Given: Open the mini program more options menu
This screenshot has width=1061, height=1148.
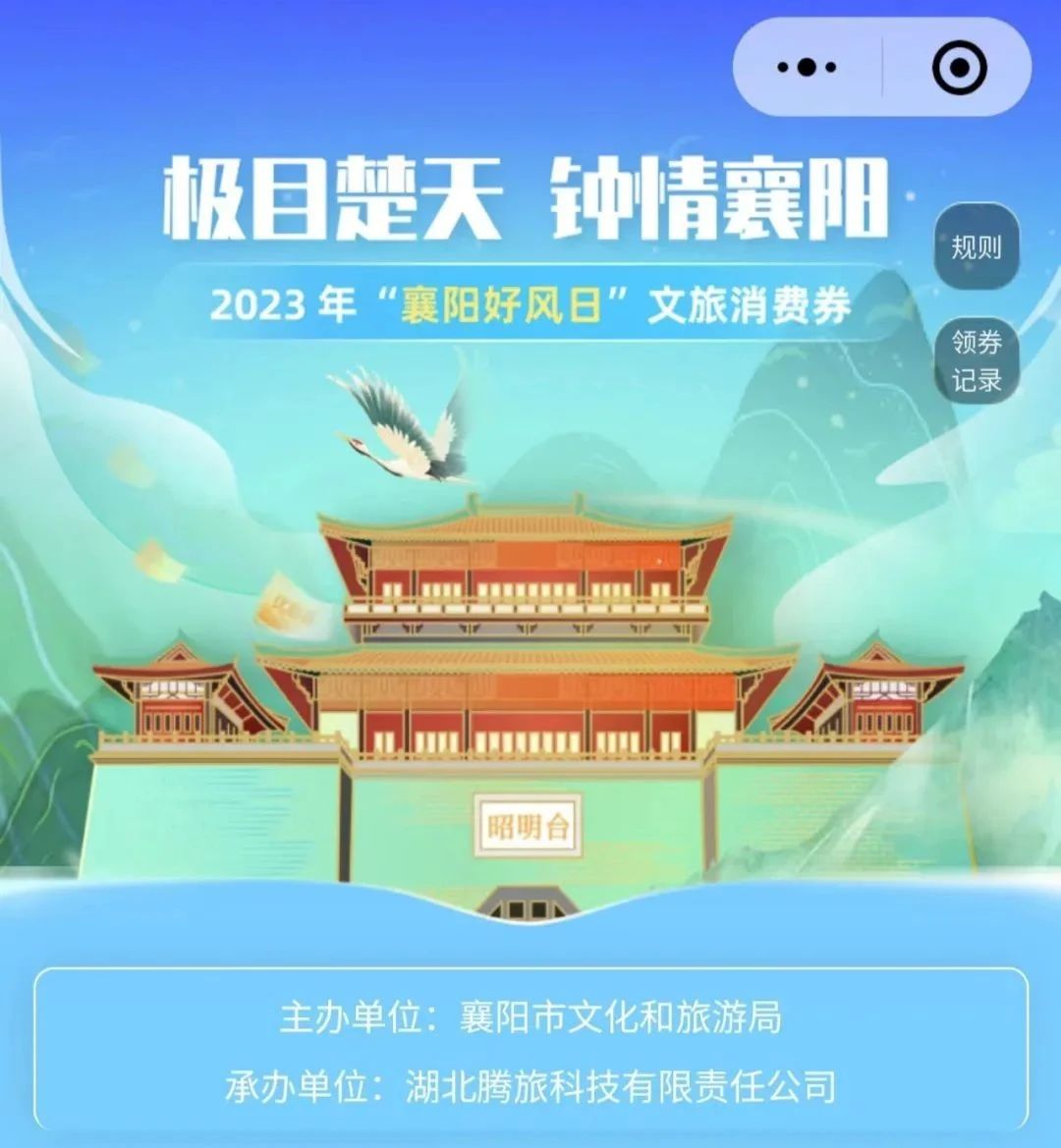Looking at the screenshot, I should [807, 68].
